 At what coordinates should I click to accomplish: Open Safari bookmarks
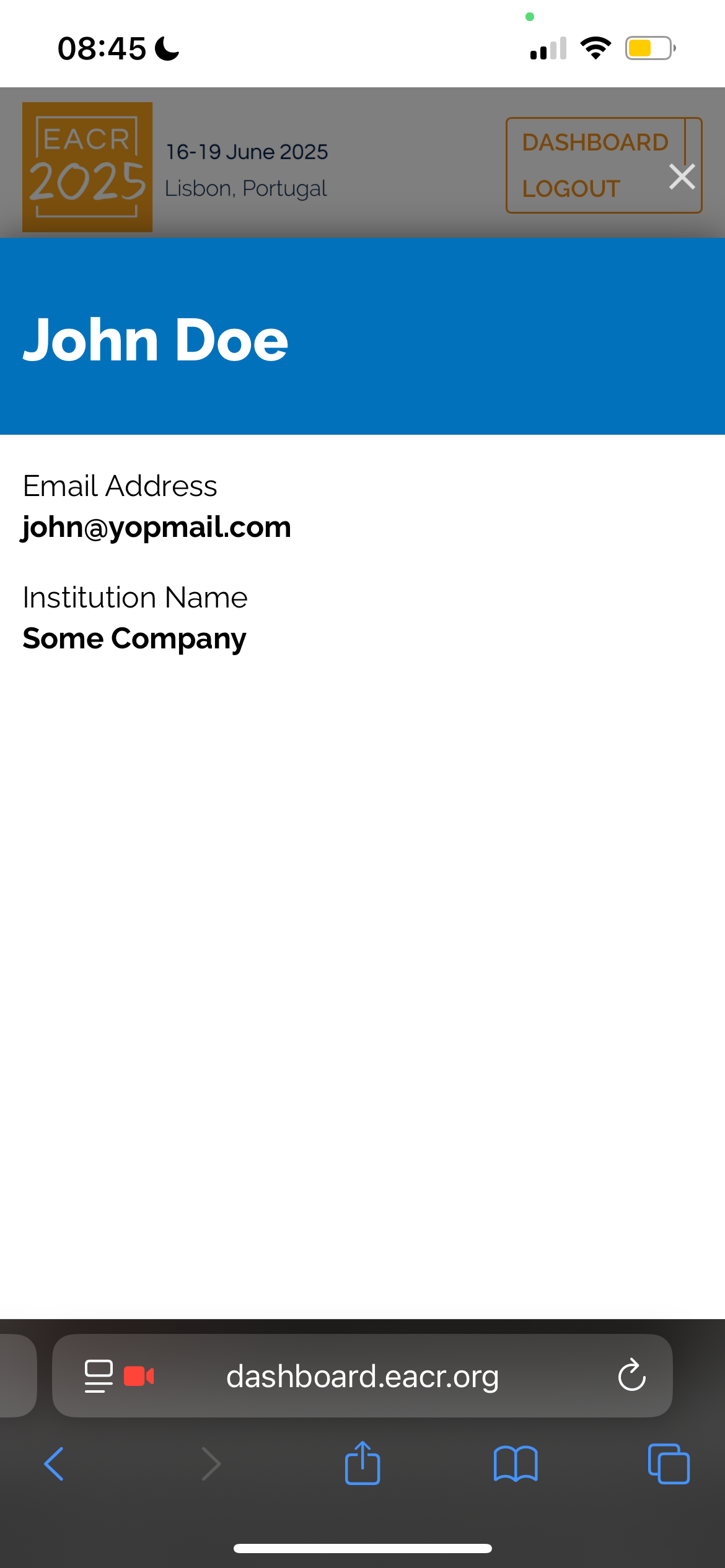515,1464
